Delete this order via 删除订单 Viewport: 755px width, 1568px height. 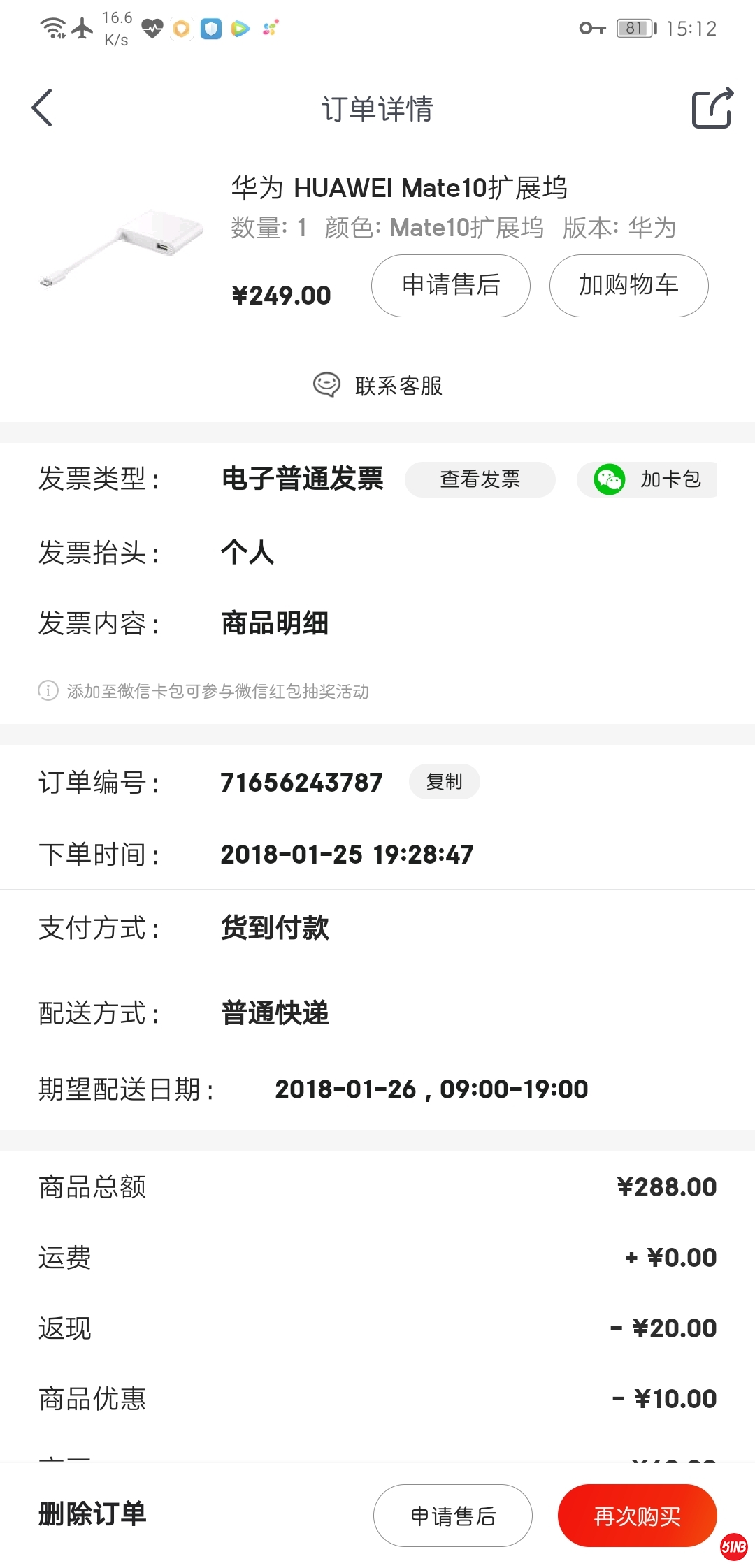[92, 1514]
